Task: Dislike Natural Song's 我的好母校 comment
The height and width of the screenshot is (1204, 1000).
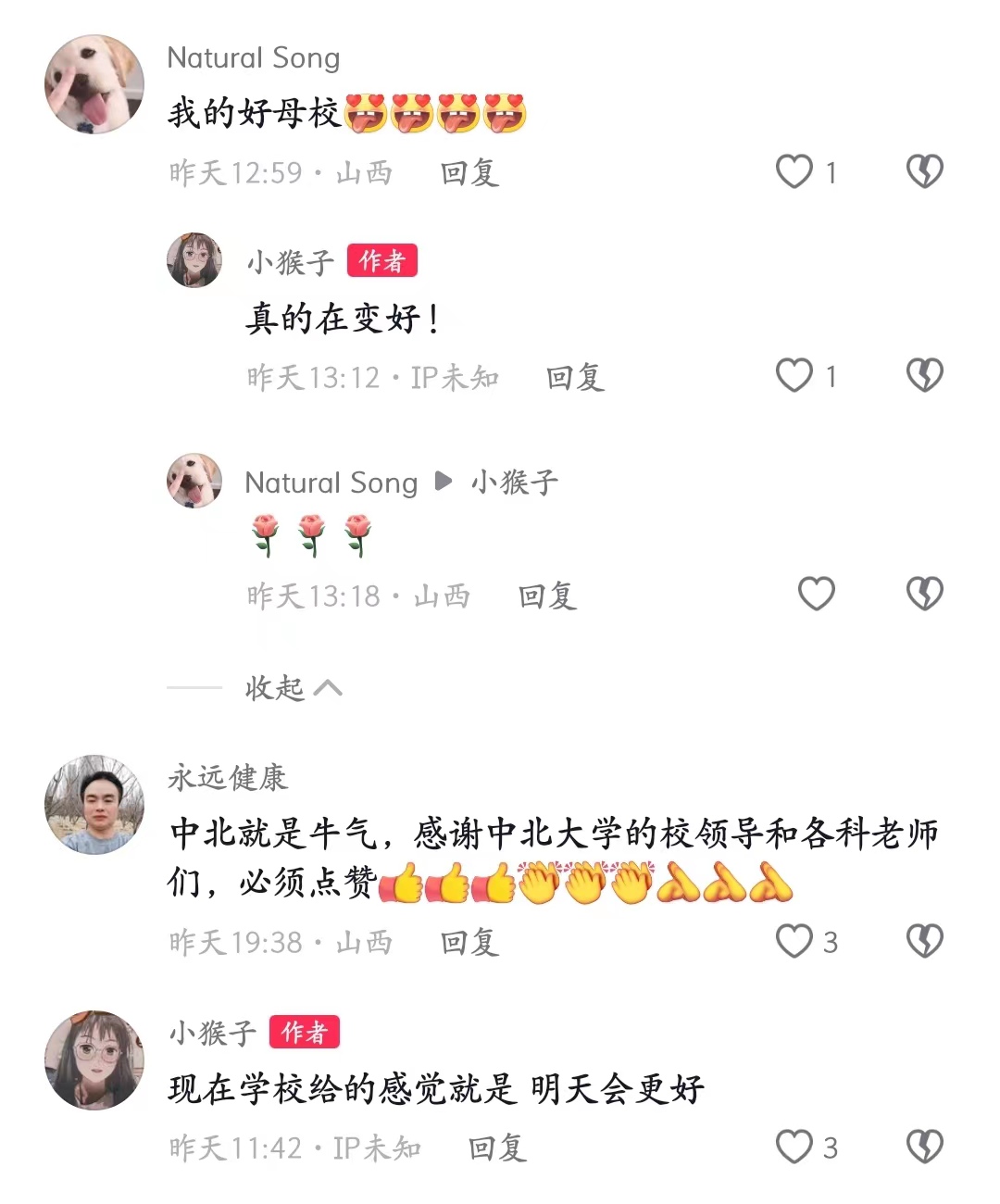Action: 923,172
